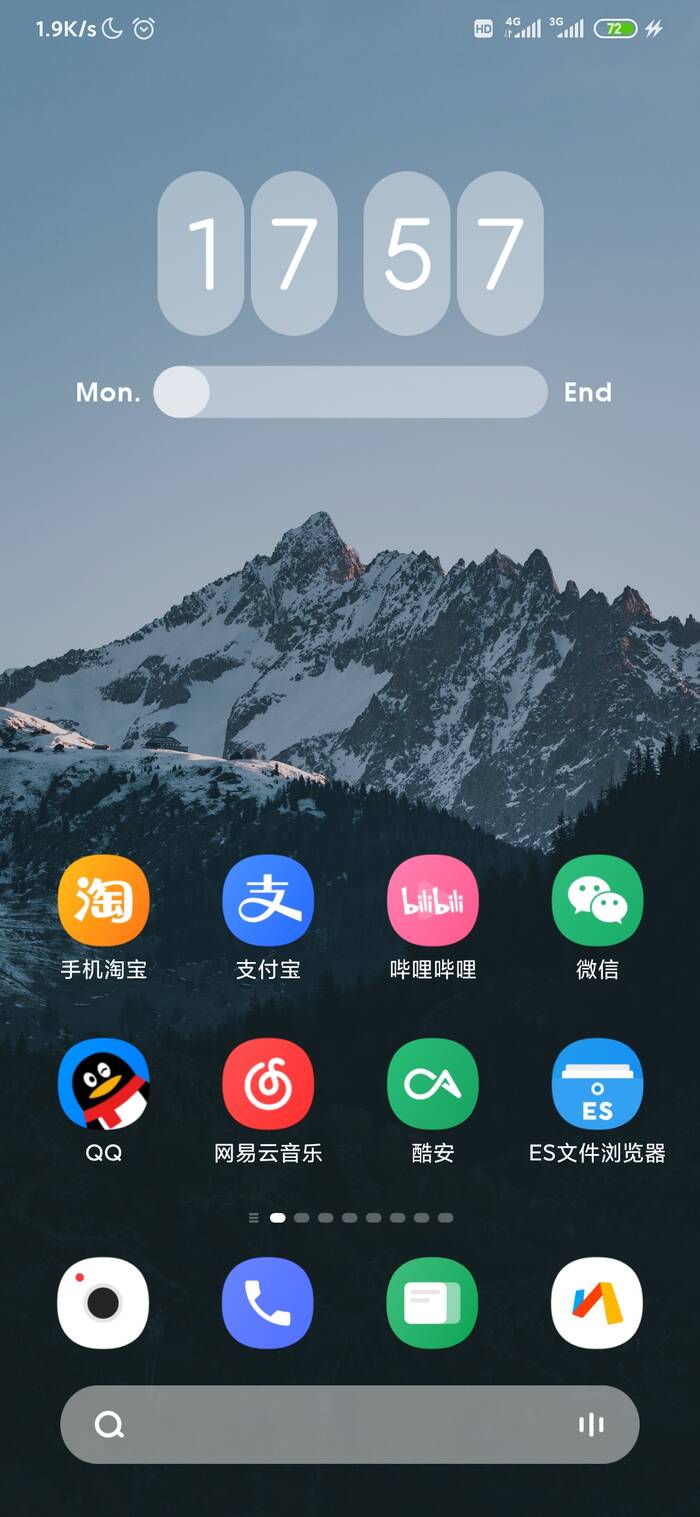Open the QQ app
Viewport: 700px width, 1517px height.
click(x=103, y=1084)
